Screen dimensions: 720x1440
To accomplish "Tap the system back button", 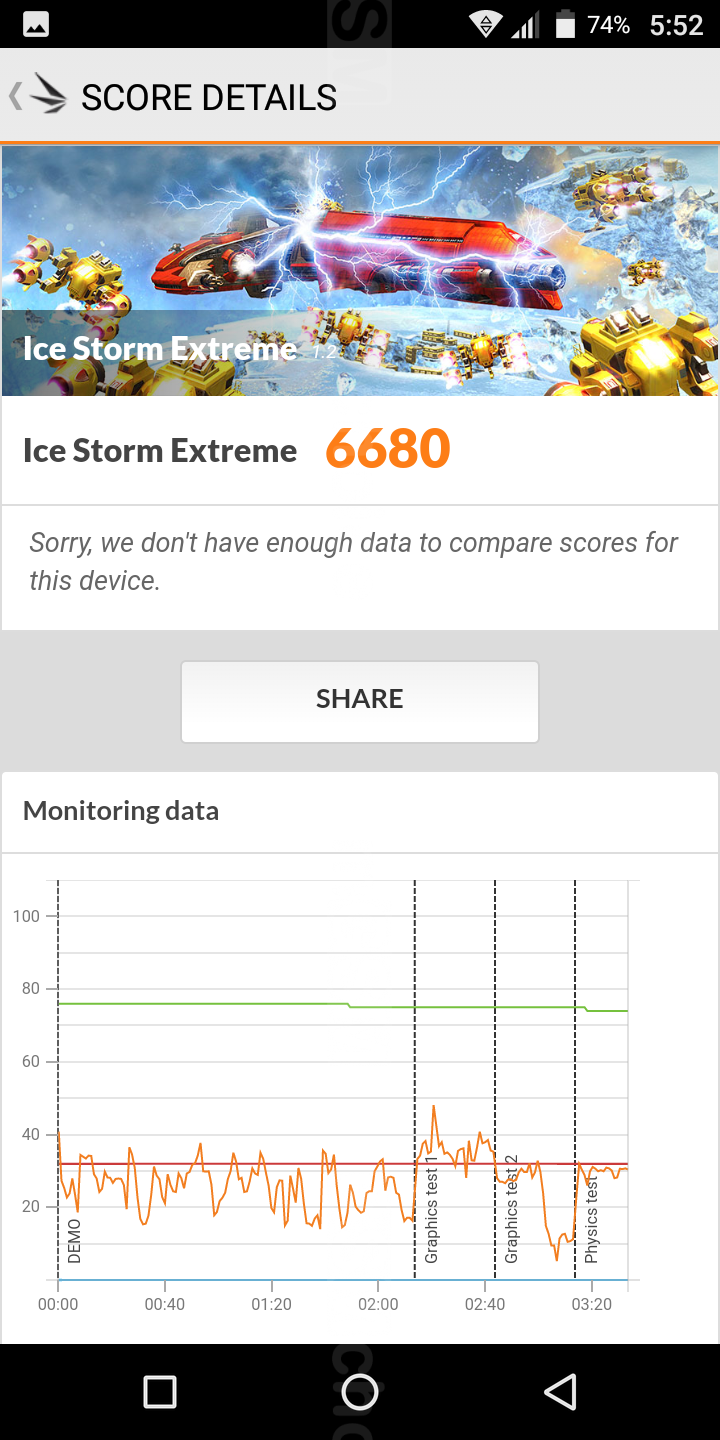I will (x=559, y=1391).
